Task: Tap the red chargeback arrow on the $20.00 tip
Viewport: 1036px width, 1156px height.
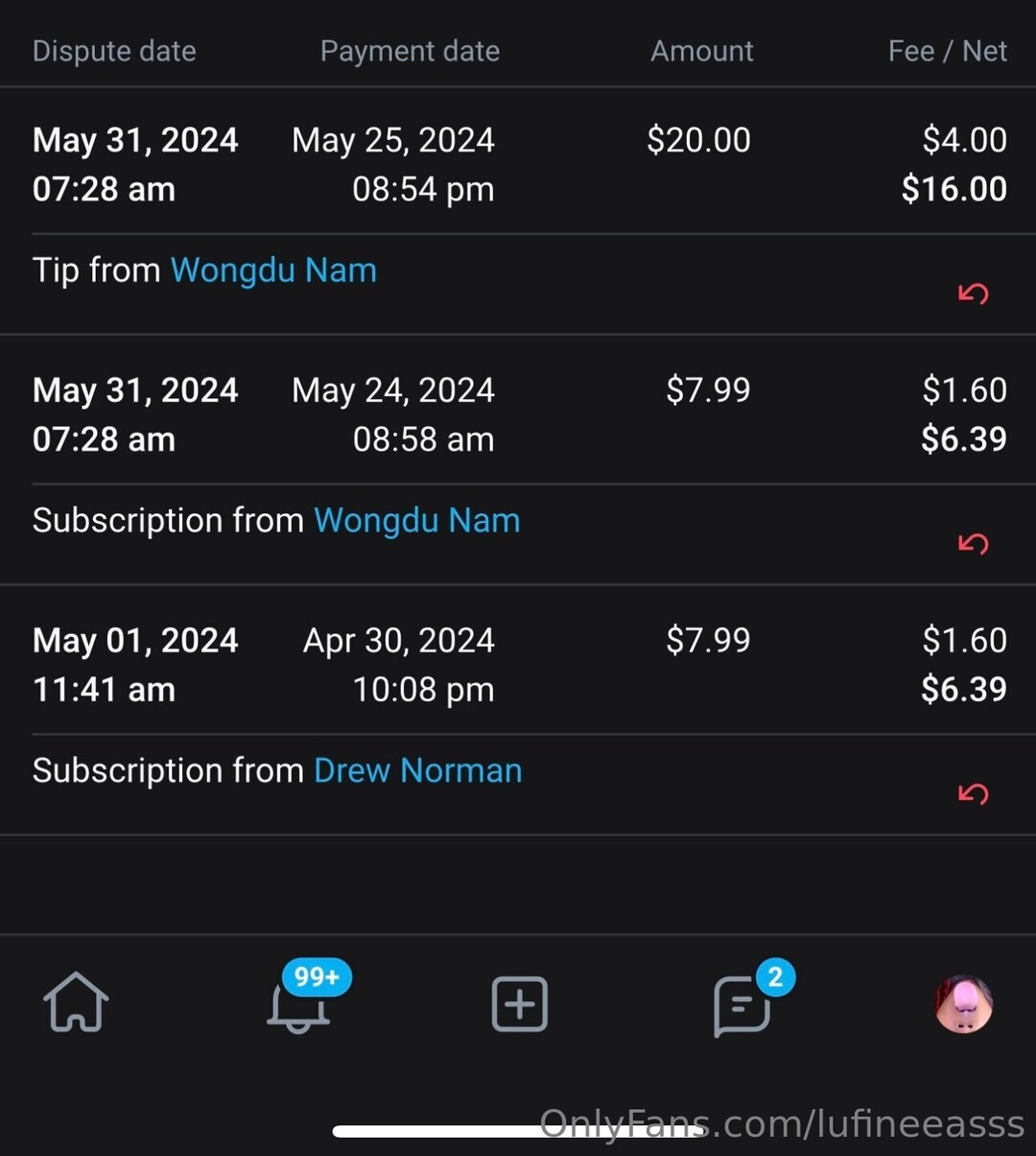Action: click(973, 294)
